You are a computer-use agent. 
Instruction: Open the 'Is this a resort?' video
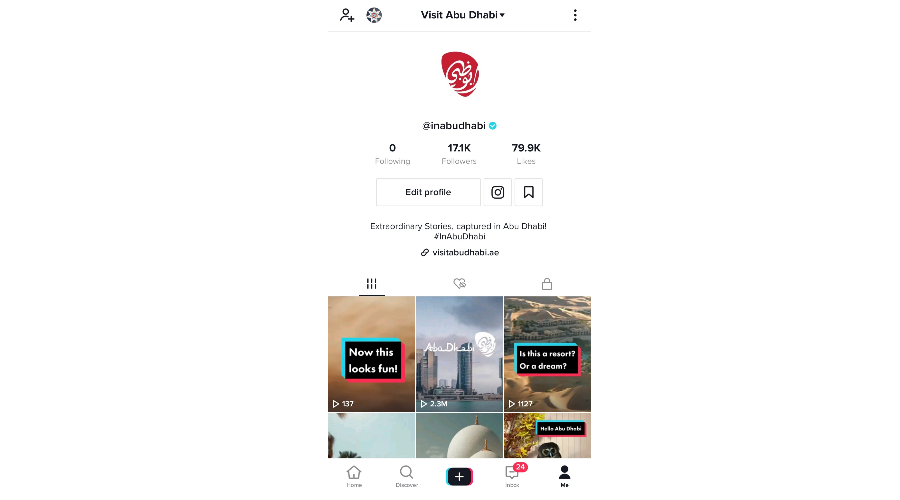click(x=547, y=354)
